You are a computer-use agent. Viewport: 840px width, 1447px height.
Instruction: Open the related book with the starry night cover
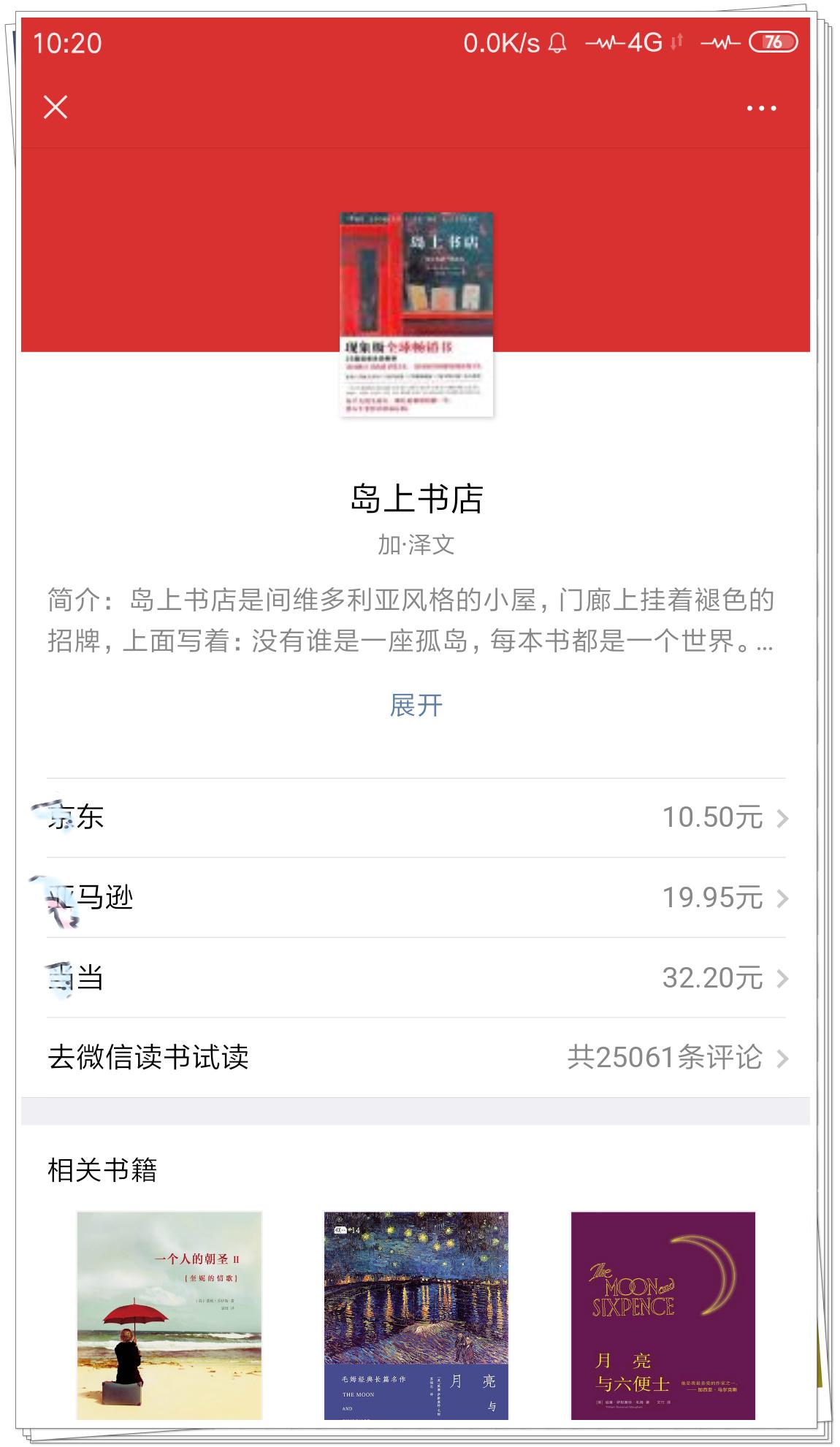(x=416, y=1315)
